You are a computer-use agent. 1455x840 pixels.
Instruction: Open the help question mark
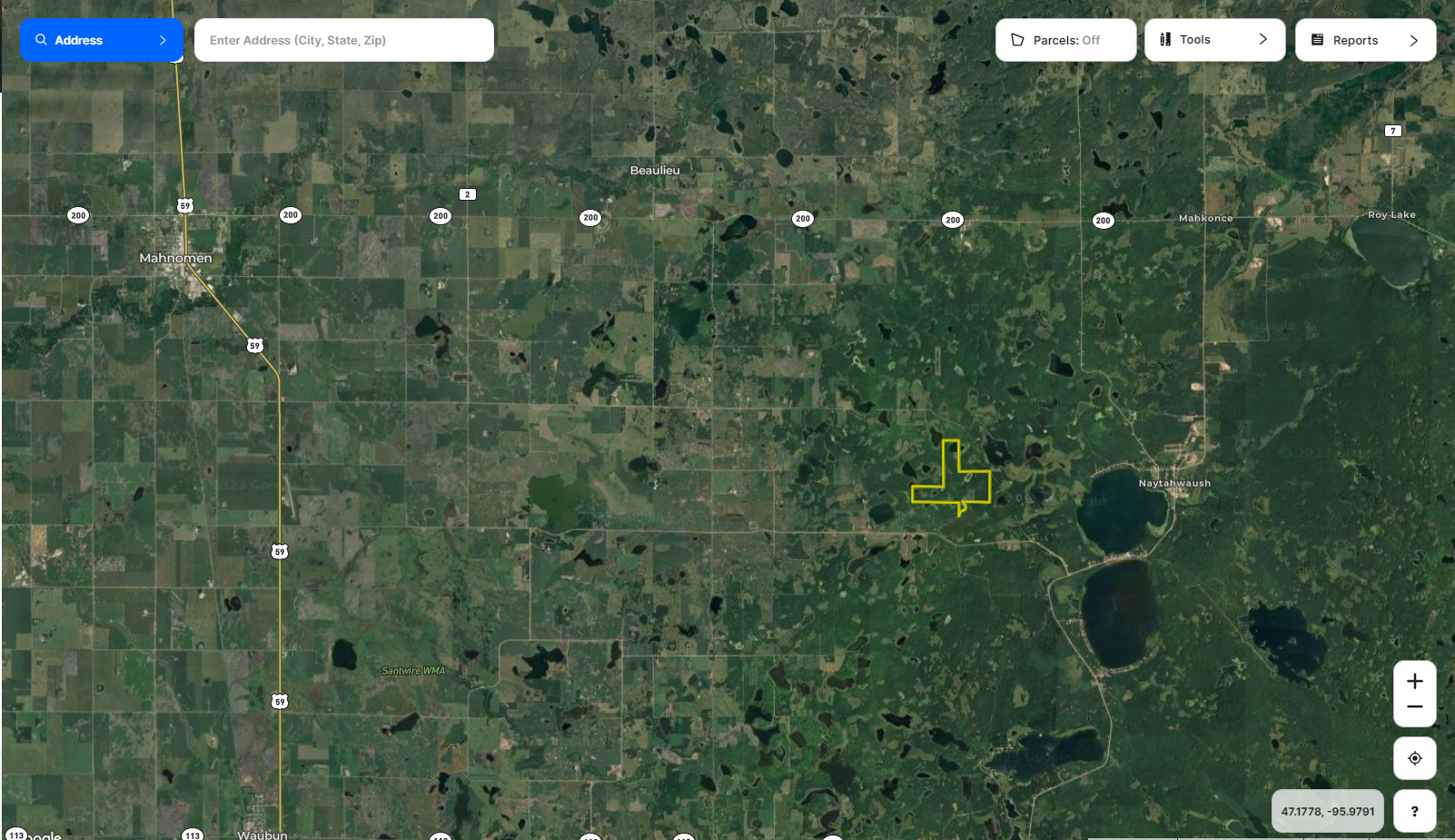pyautogui.click(x=1414, y=811)
